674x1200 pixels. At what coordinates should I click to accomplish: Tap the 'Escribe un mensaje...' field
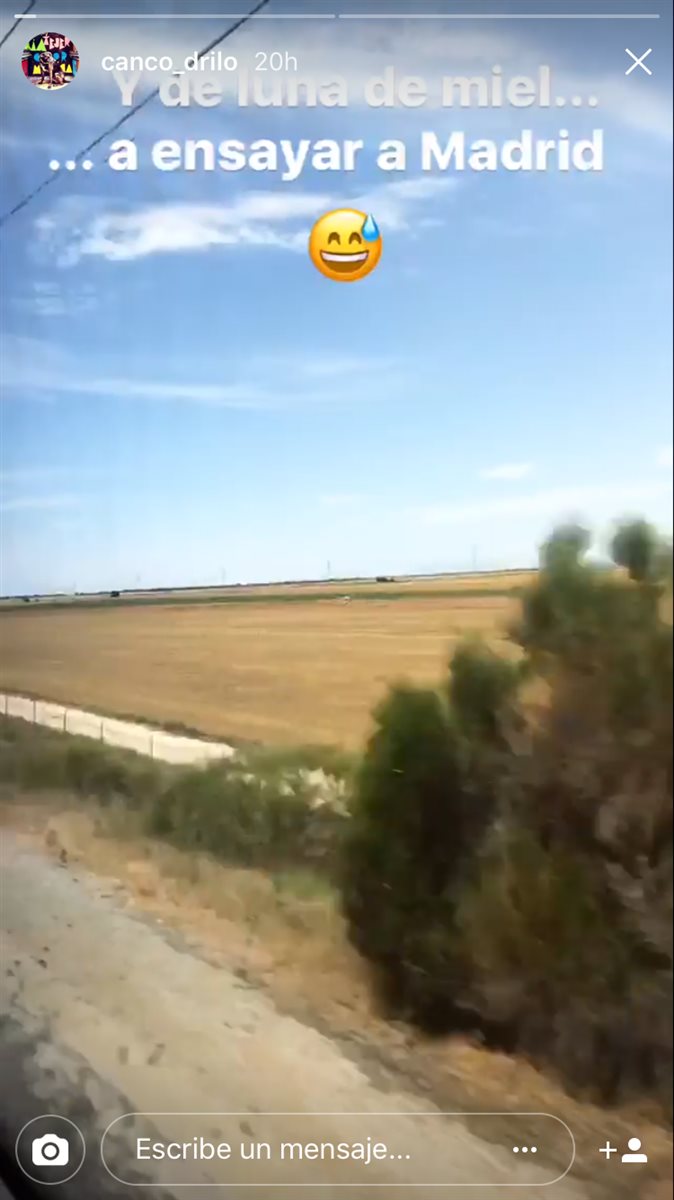tap(310, 1150)
